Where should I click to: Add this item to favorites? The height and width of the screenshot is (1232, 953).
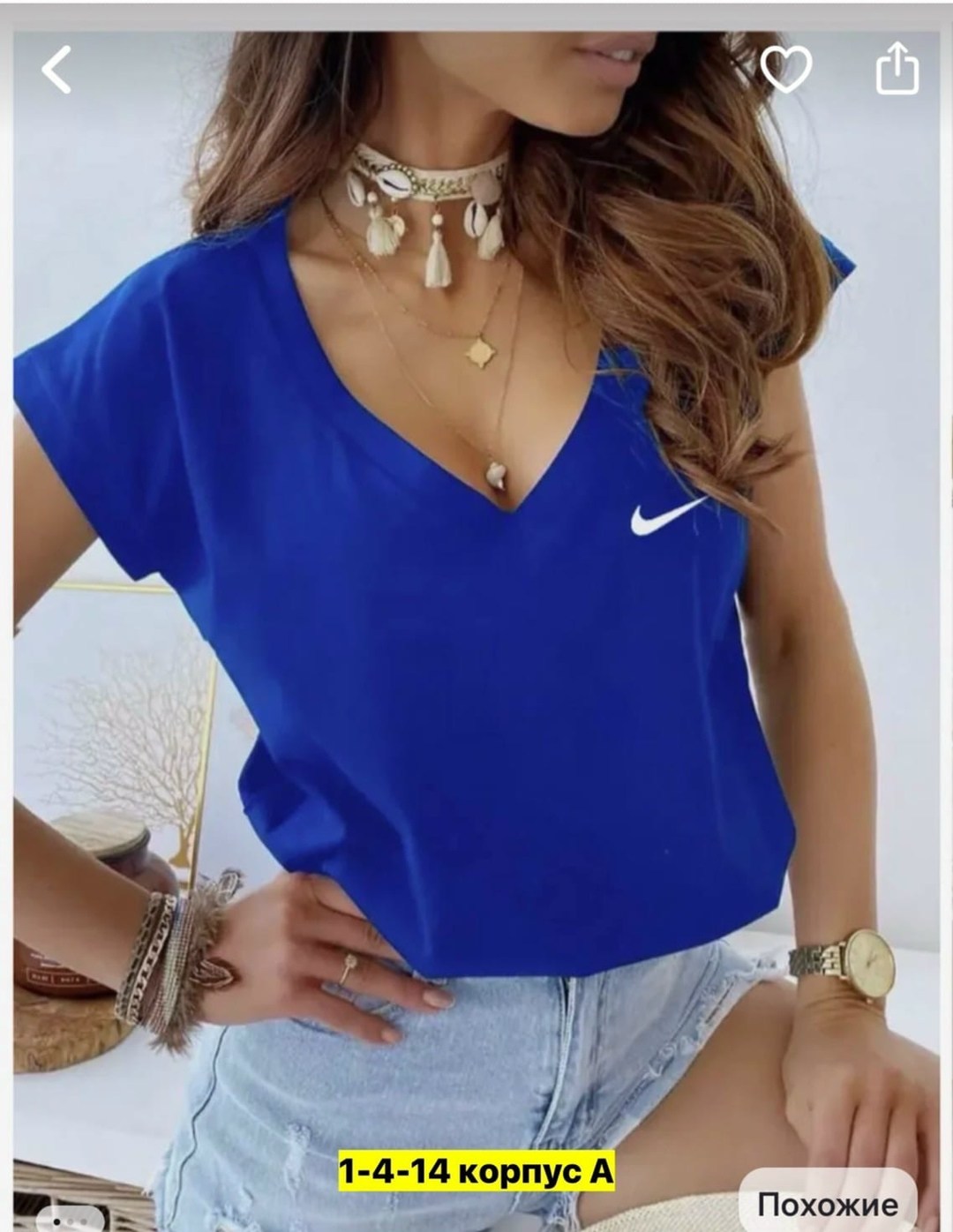coord(785,68)
